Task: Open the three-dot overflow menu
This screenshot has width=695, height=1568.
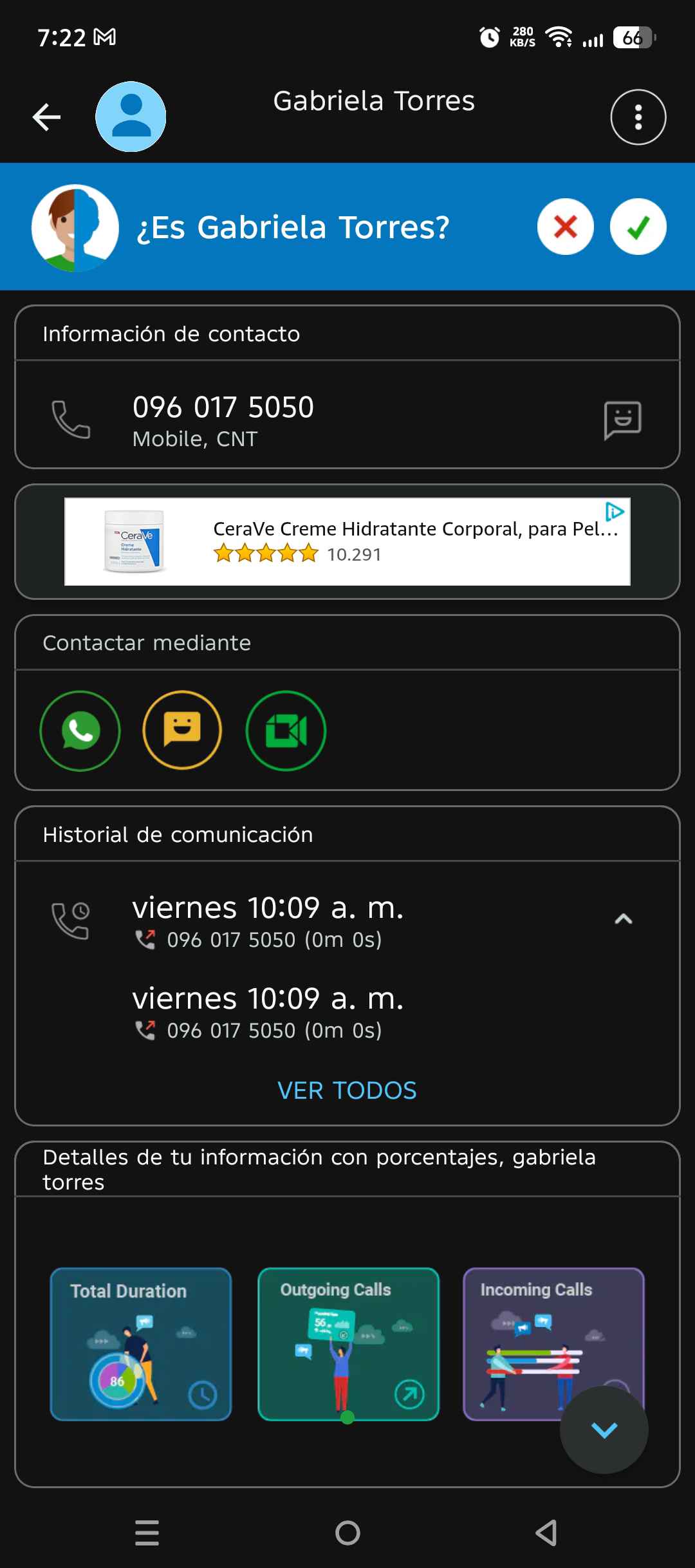Action: [638, 117]
